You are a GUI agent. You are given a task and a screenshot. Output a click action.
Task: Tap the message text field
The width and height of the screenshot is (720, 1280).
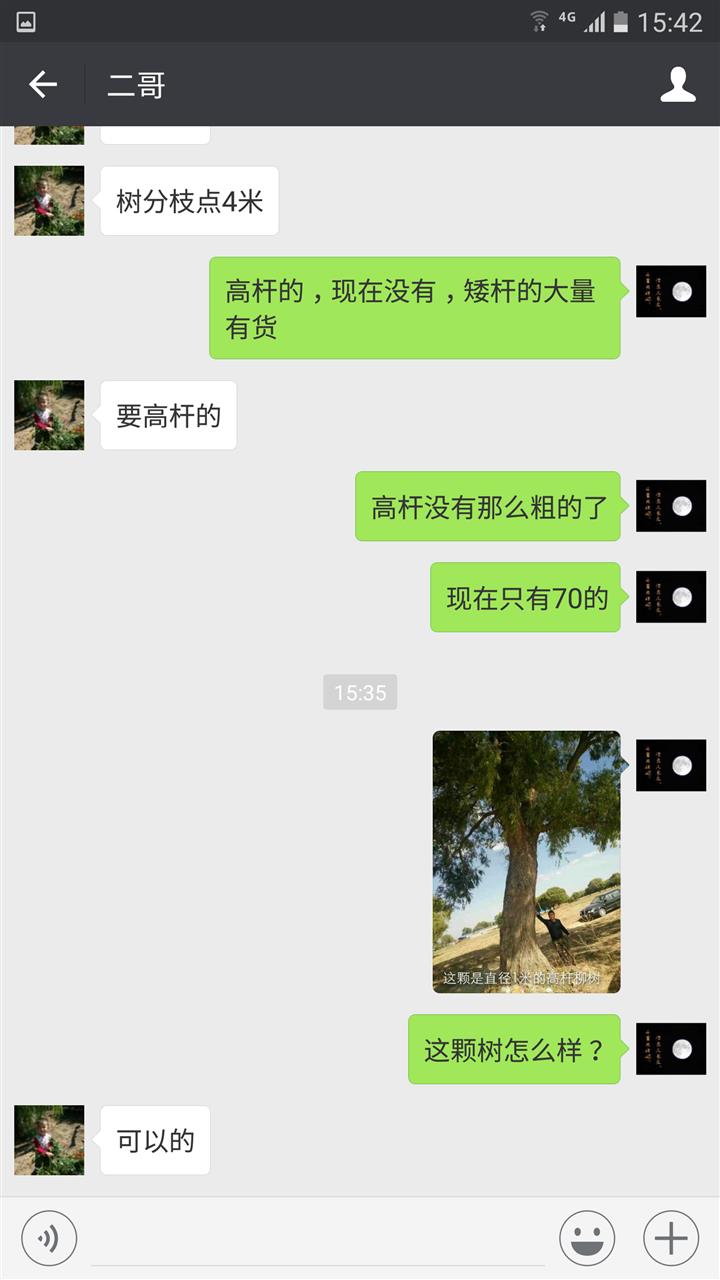pos(317,1240)
